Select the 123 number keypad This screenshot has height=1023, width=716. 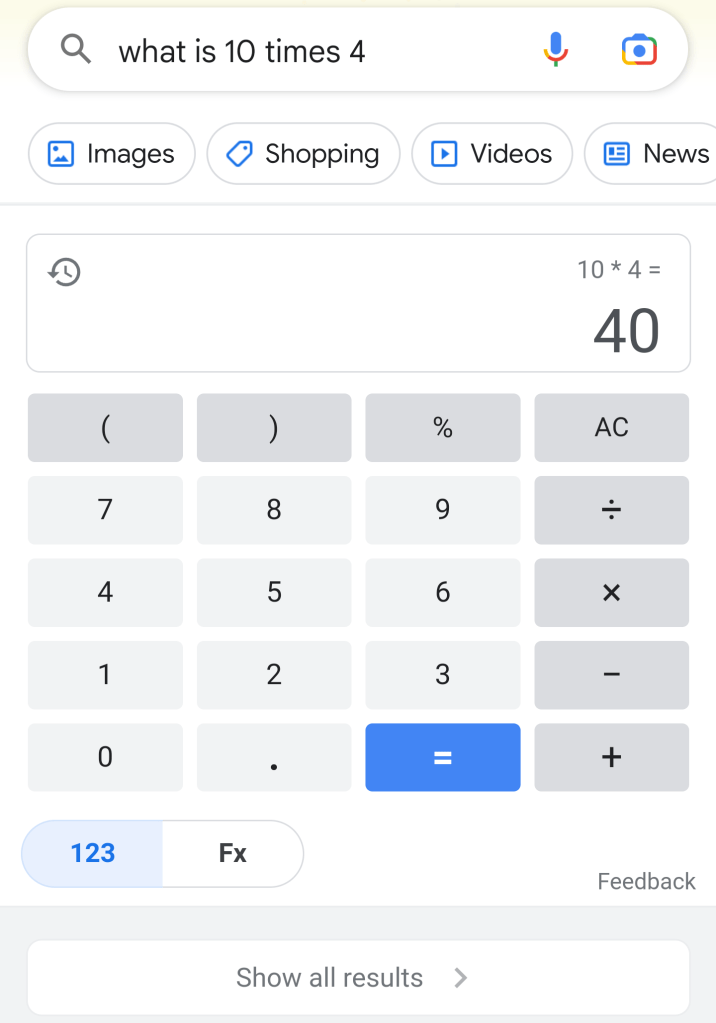point(93,853)
